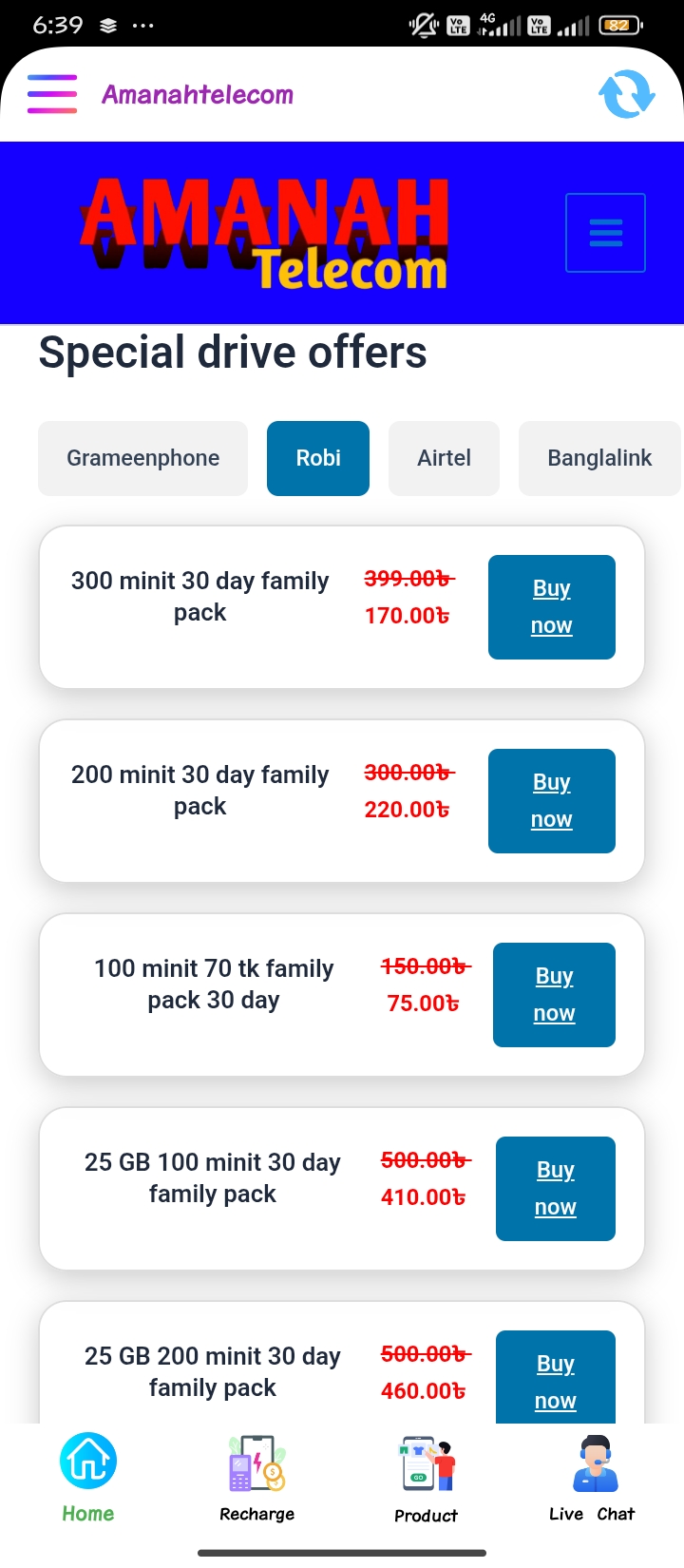Buy the 300 minit 30 day family pack
Viewport: 684px width, 1568px height.
point(551,606)
